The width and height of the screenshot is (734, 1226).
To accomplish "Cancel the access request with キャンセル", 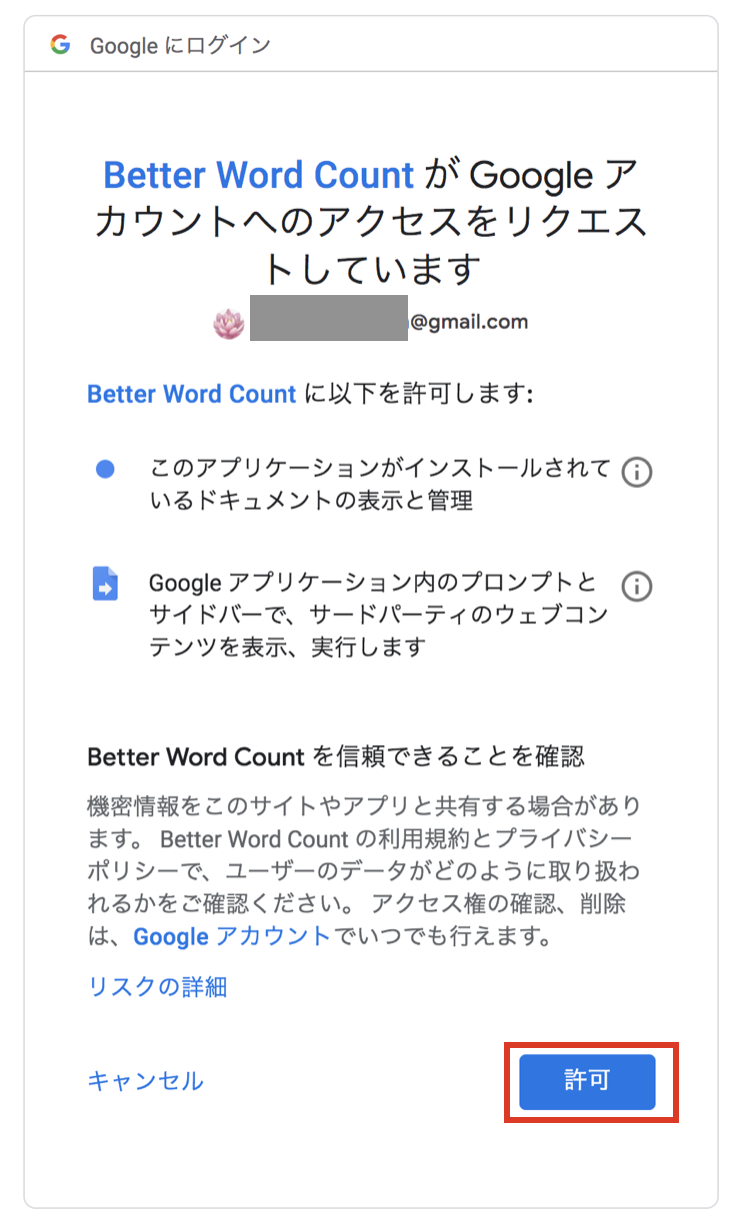I will pyautogui.click(x=146, y=1081).
